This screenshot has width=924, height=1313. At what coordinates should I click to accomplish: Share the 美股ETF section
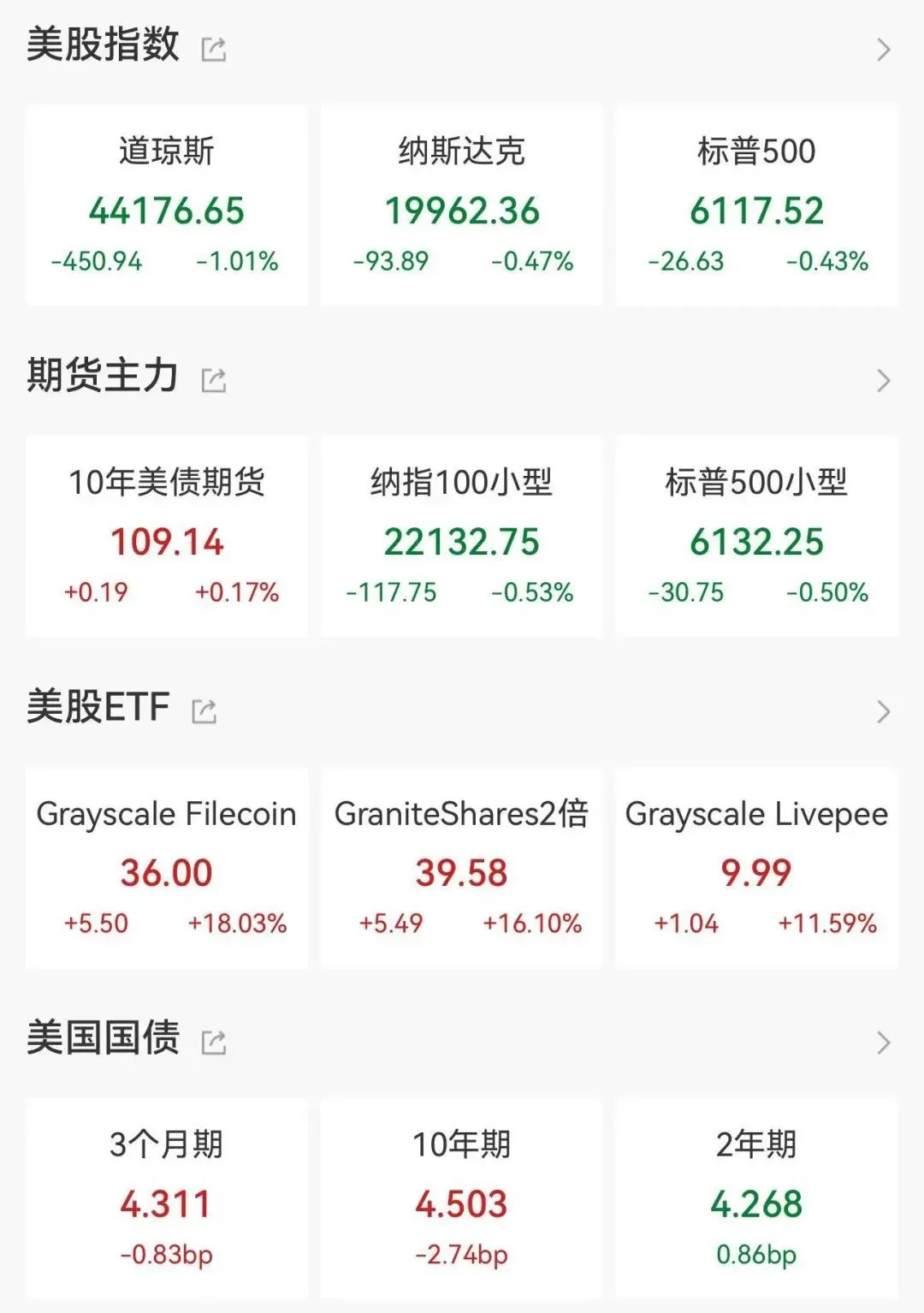(204, 710)
